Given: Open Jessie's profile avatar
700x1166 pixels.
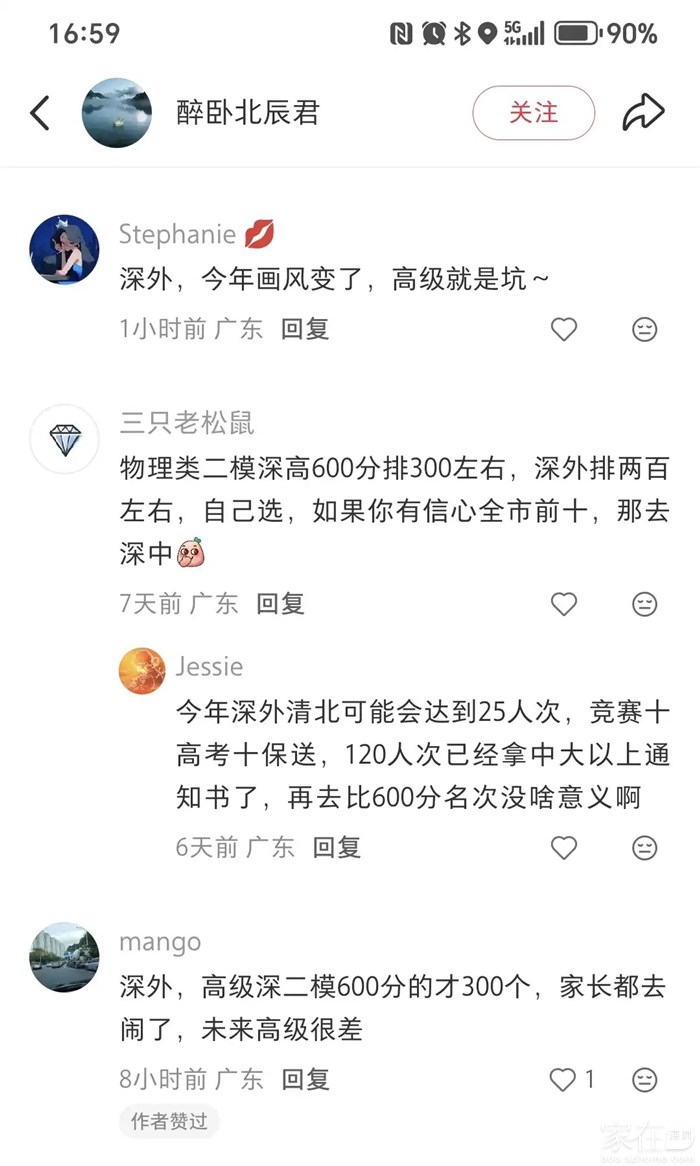Looking at the screenshot, I should point(142,671).
